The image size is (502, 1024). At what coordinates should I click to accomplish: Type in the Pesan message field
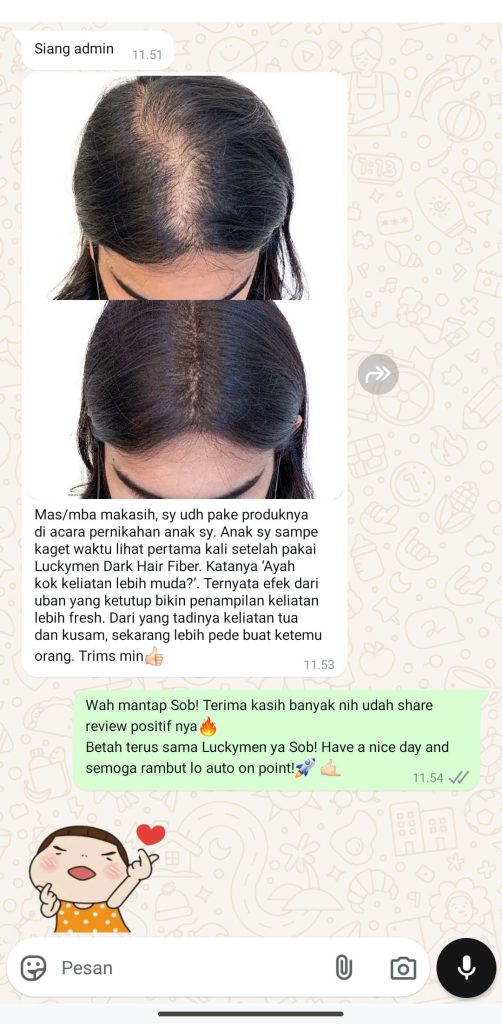[x=189, y=968]
